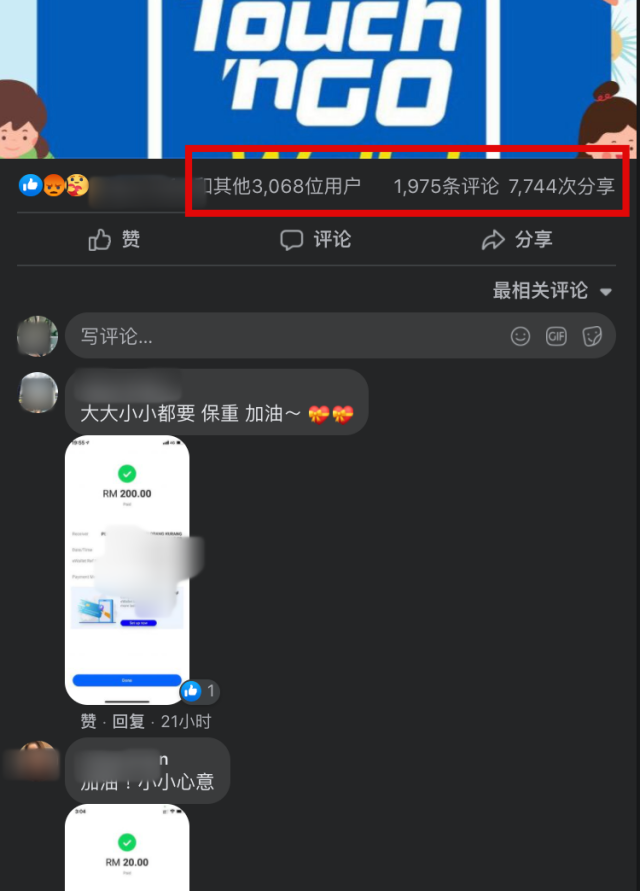
Task: Open GIF picker in comment box
Action: (x=556, y=337)
